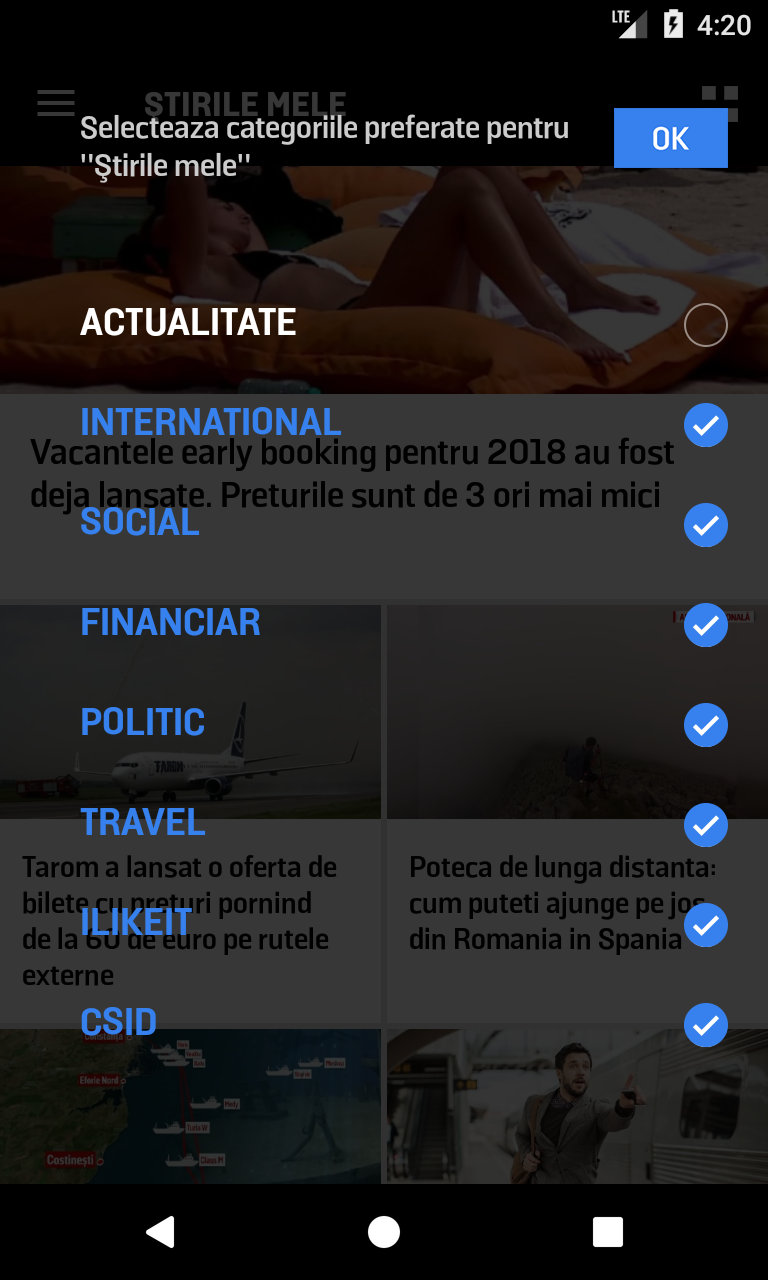Deselect the SOCIAL category

[705, 525]
